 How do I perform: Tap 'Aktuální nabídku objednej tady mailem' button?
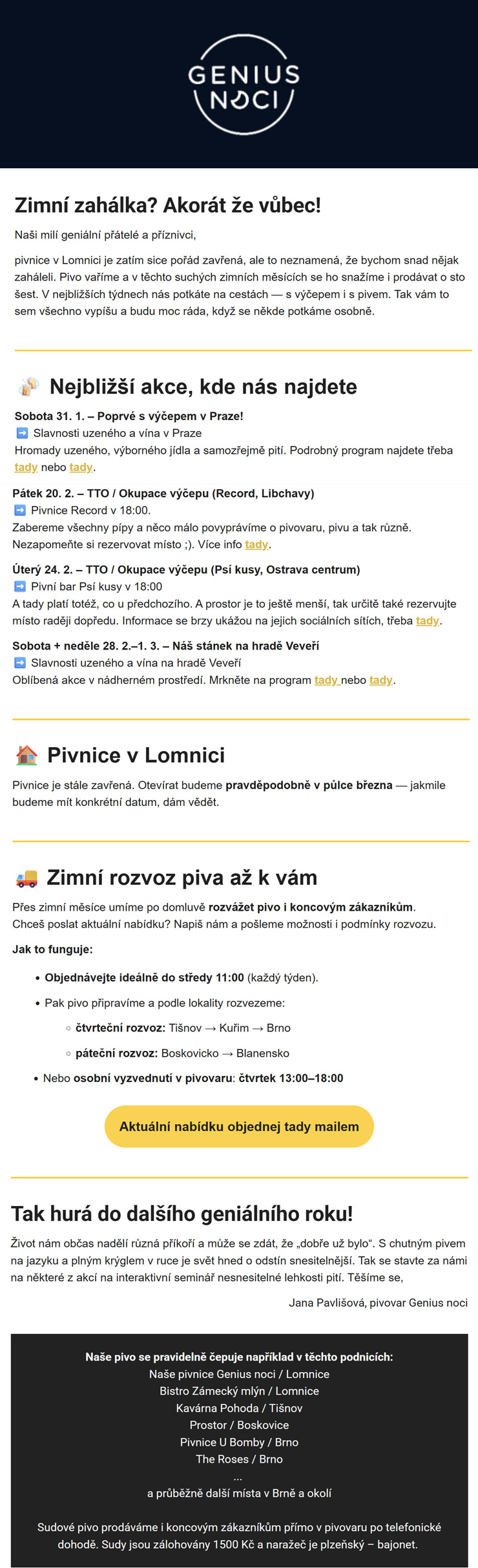coord(239,1127)
